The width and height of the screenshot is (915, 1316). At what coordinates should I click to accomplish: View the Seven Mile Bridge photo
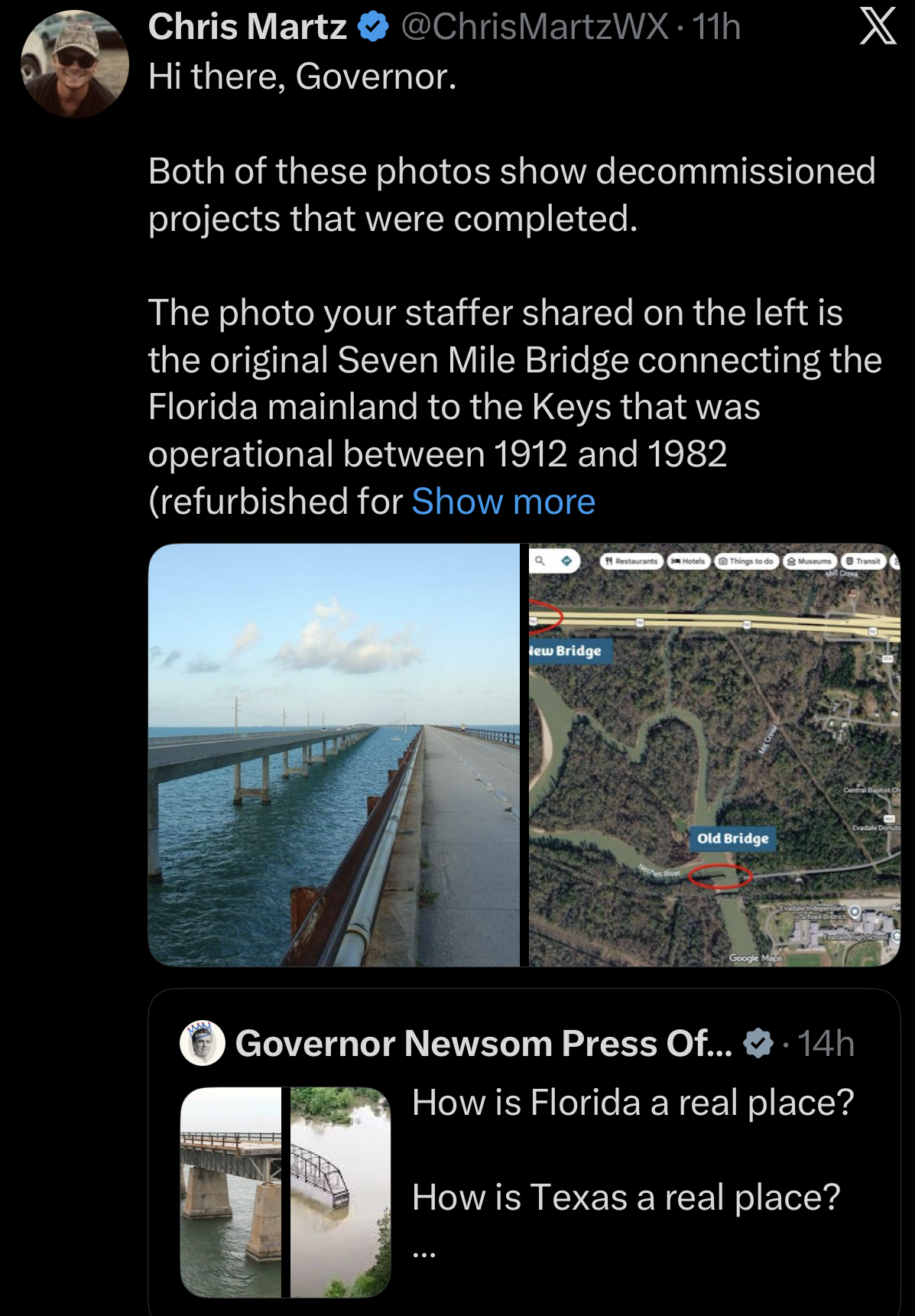tap(334, 755)
